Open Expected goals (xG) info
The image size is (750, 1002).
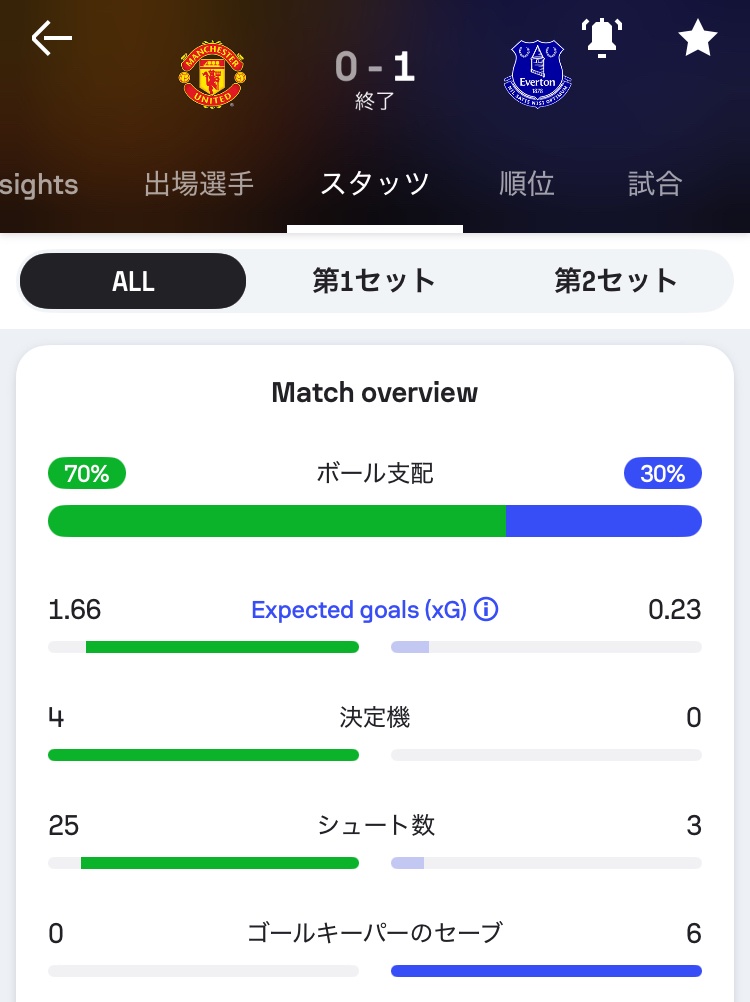(x=486, y=609)
